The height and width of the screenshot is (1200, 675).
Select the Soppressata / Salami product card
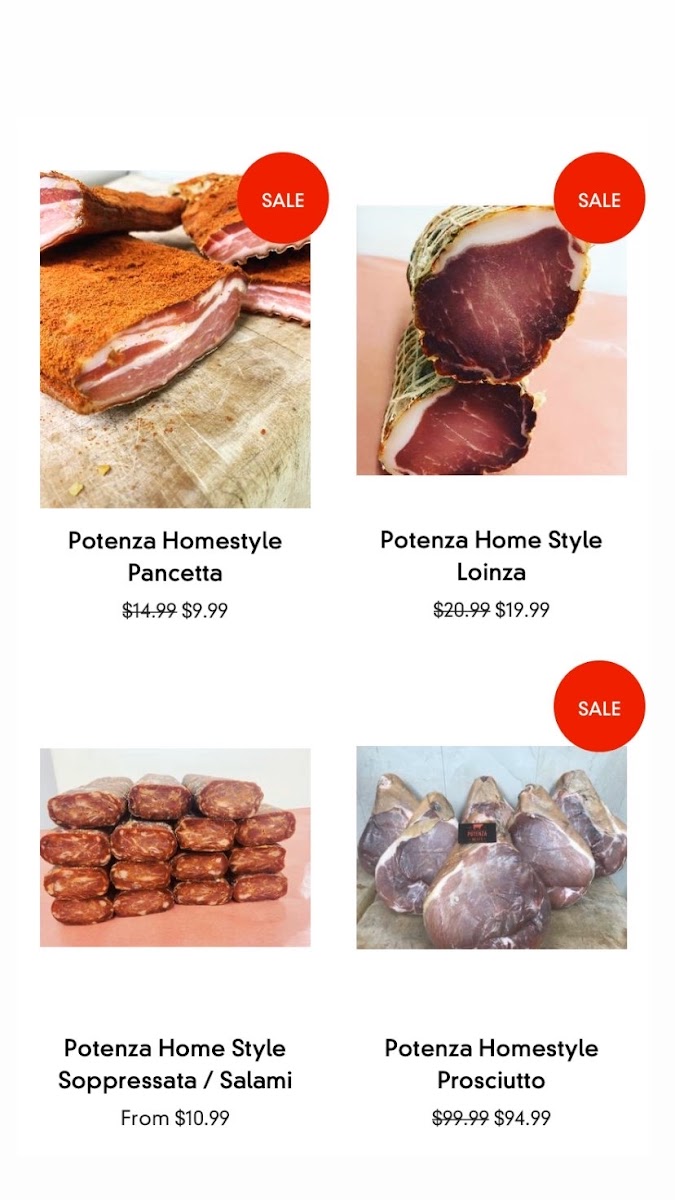coord(175,1064)
